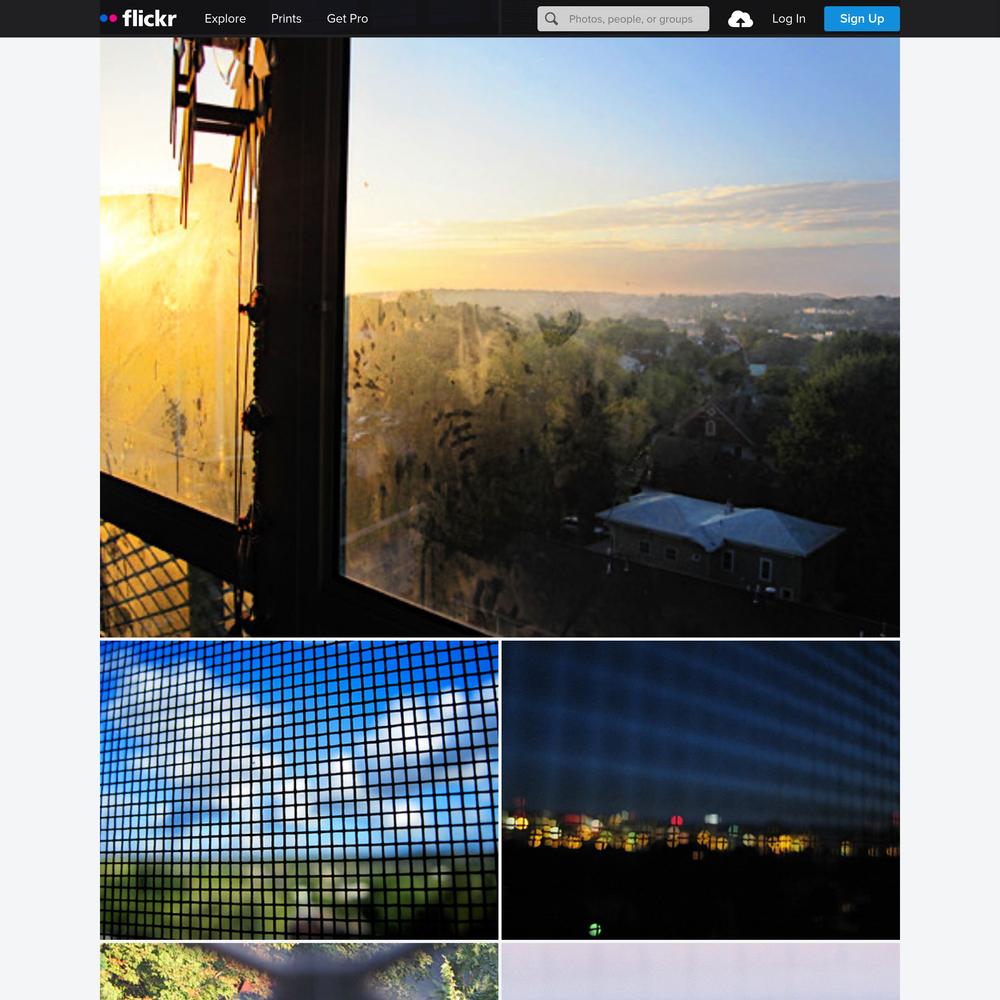Open the night city lights photo
Screen dimensions: 1000x1000
point(700,789)
